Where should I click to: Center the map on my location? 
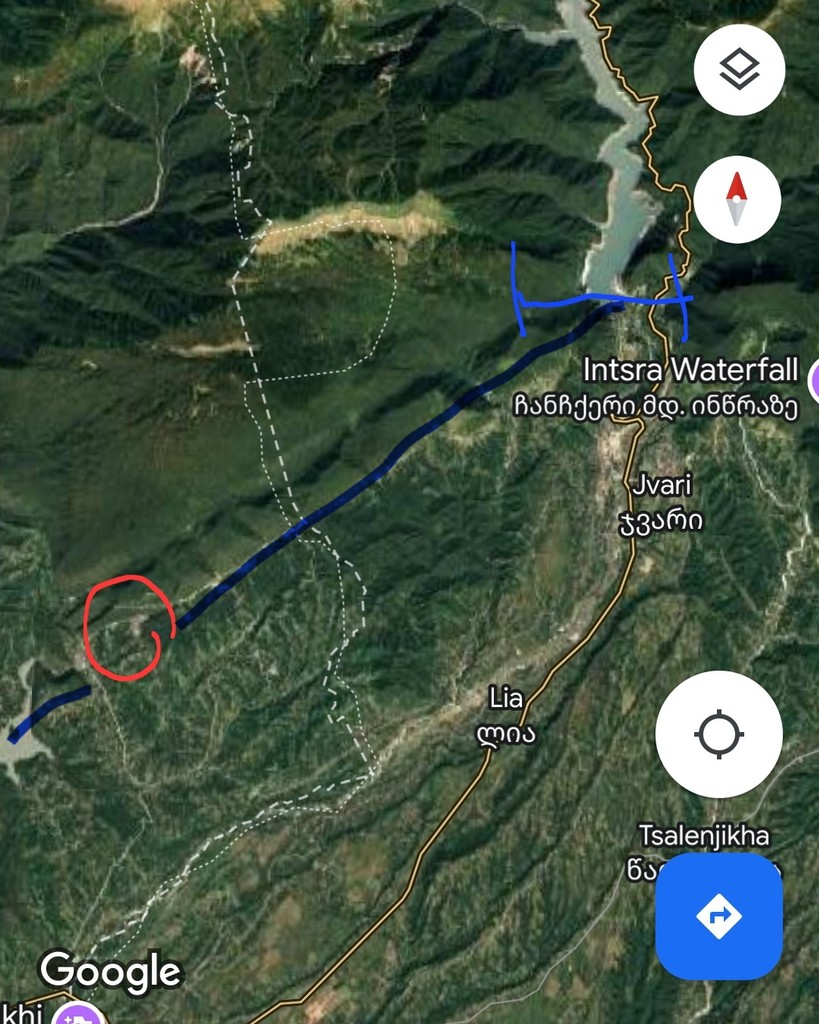click(x=718, y=734)
